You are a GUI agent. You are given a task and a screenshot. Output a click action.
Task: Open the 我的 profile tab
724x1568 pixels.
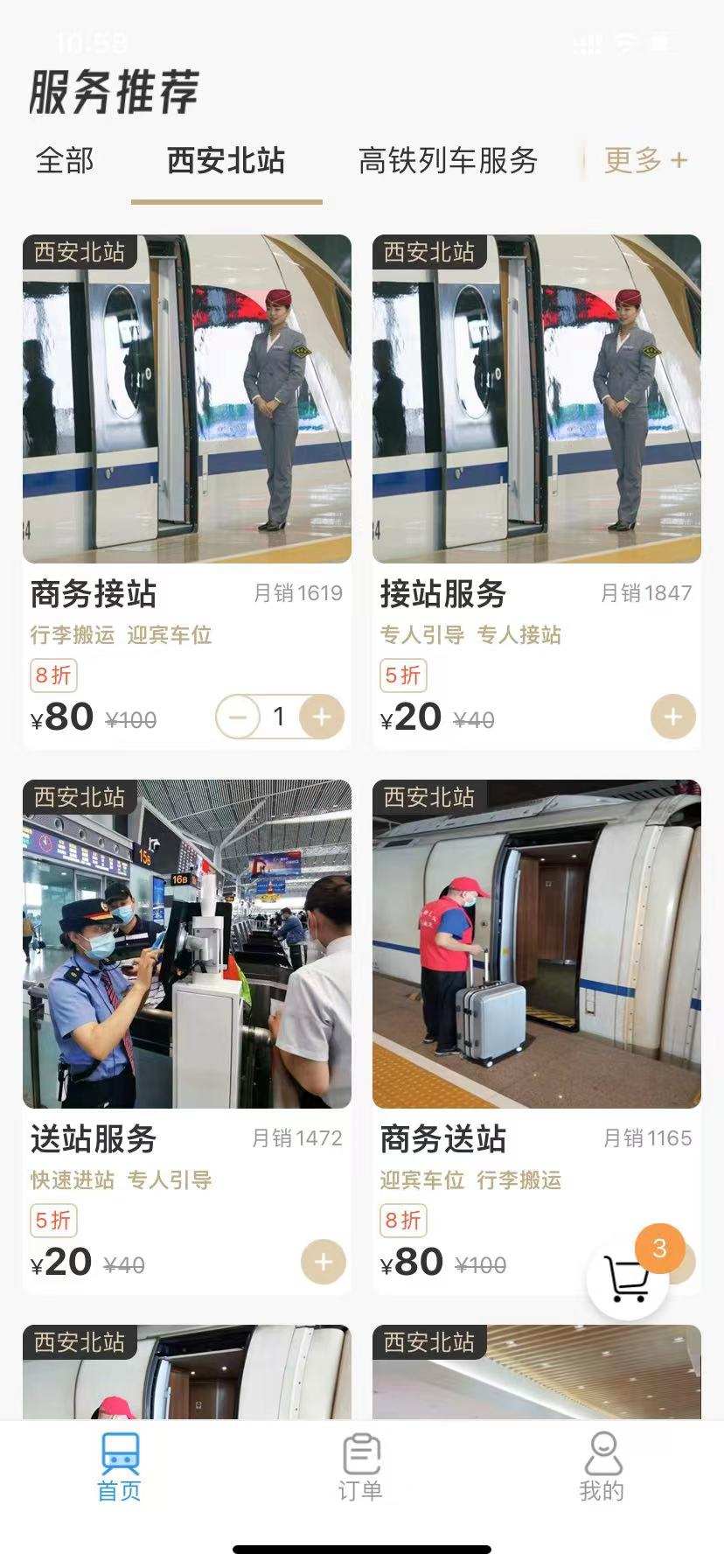(602, 1466)
